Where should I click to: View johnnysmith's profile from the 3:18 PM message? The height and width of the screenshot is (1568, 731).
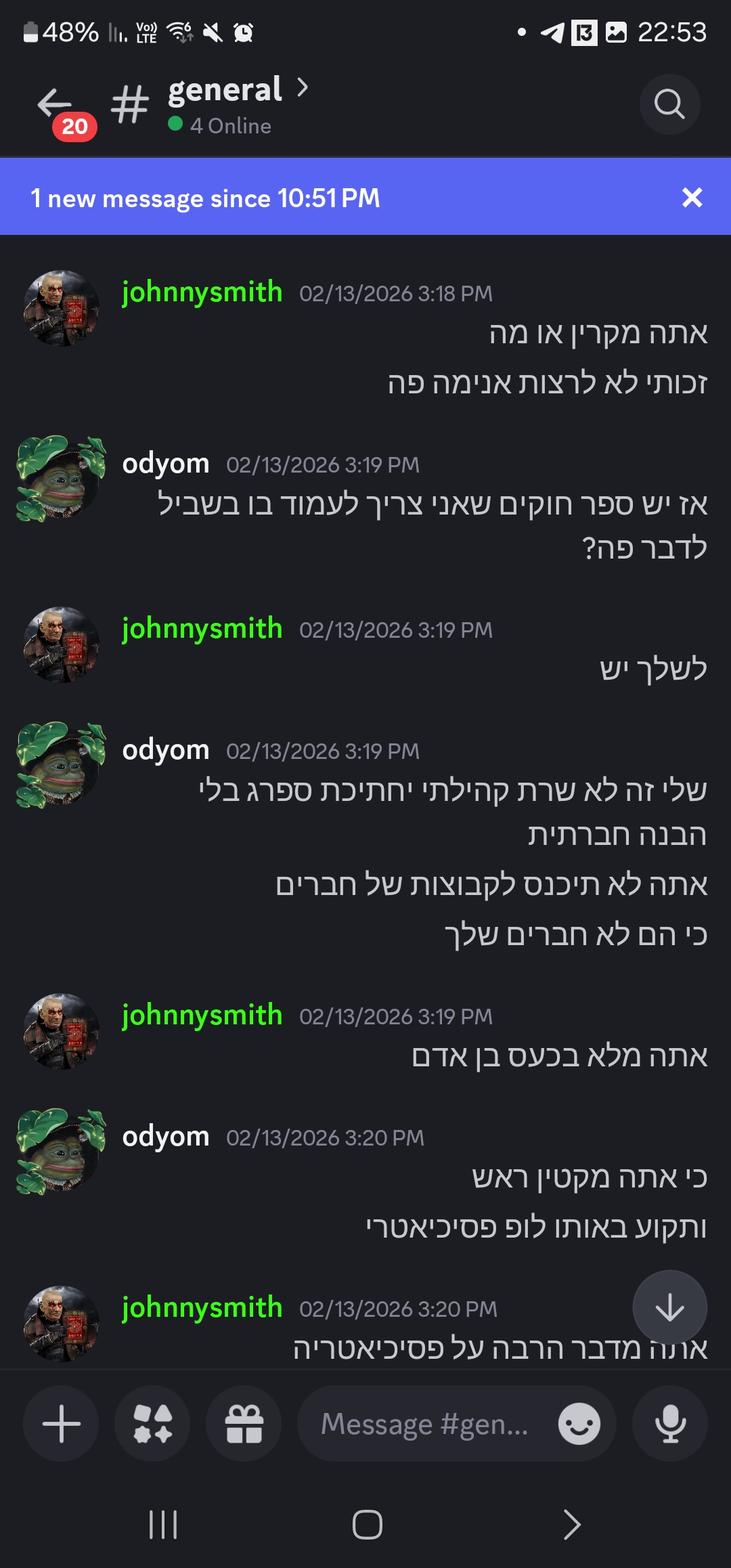pos(62,309)
